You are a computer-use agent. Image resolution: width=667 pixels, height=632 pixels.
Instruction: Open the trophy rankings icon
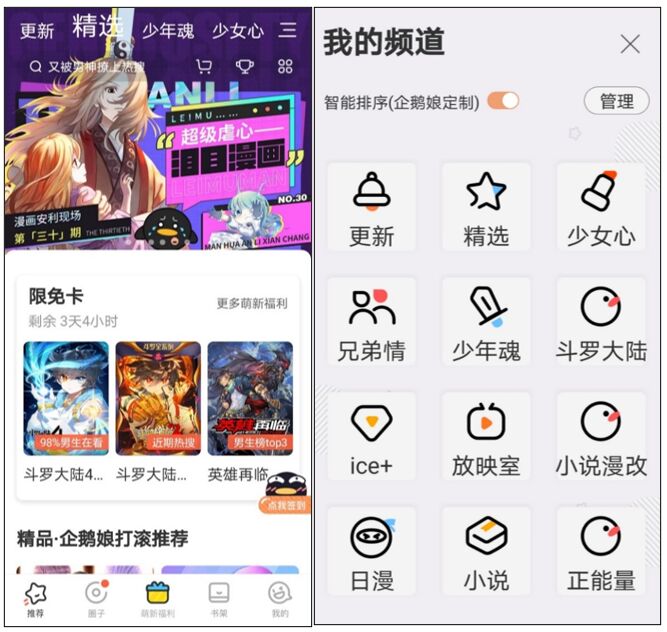coord(245,67)
